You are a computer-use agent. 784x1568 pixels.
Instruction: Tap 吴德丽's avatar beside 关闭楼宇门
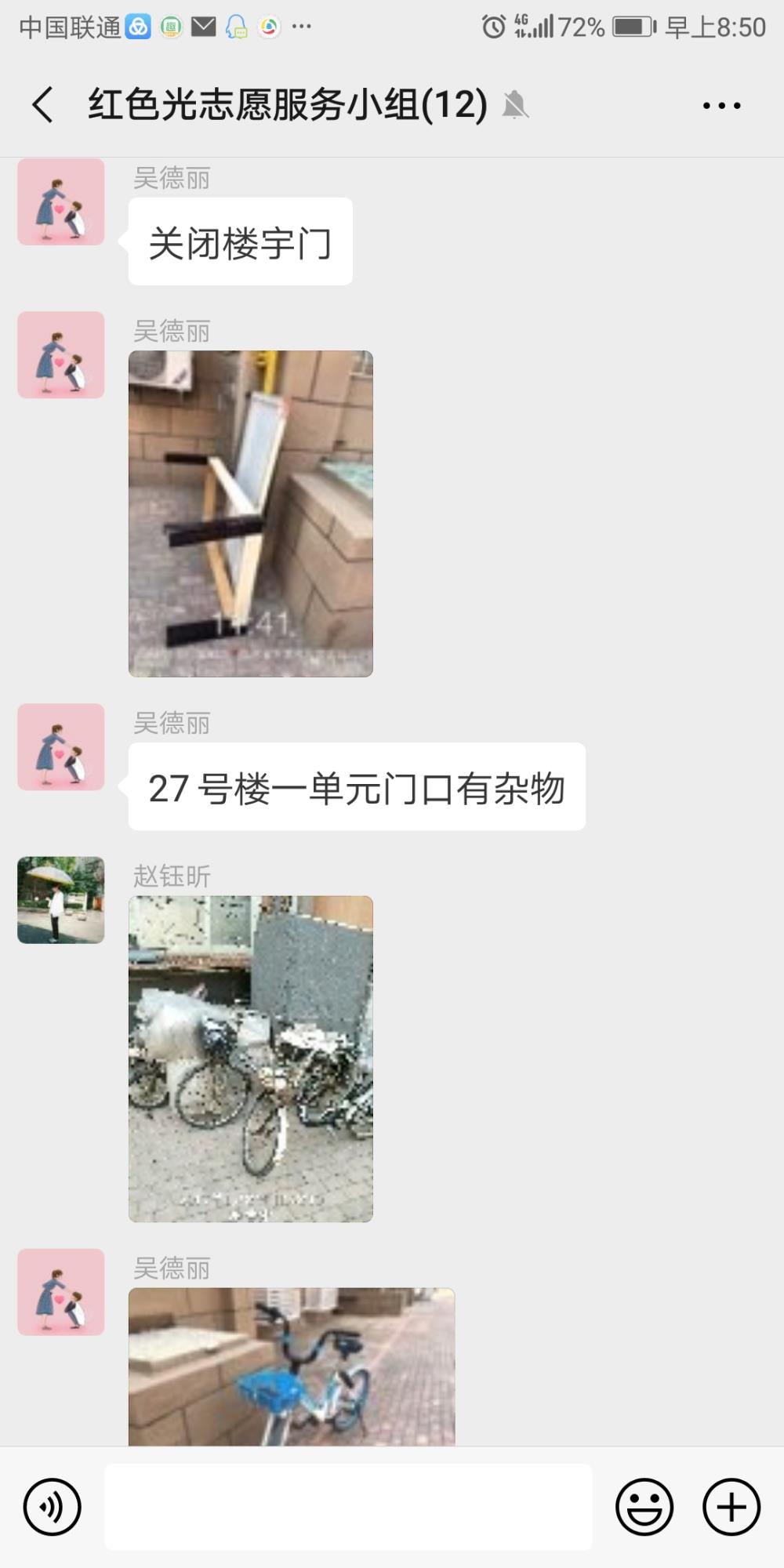[61, 201]
